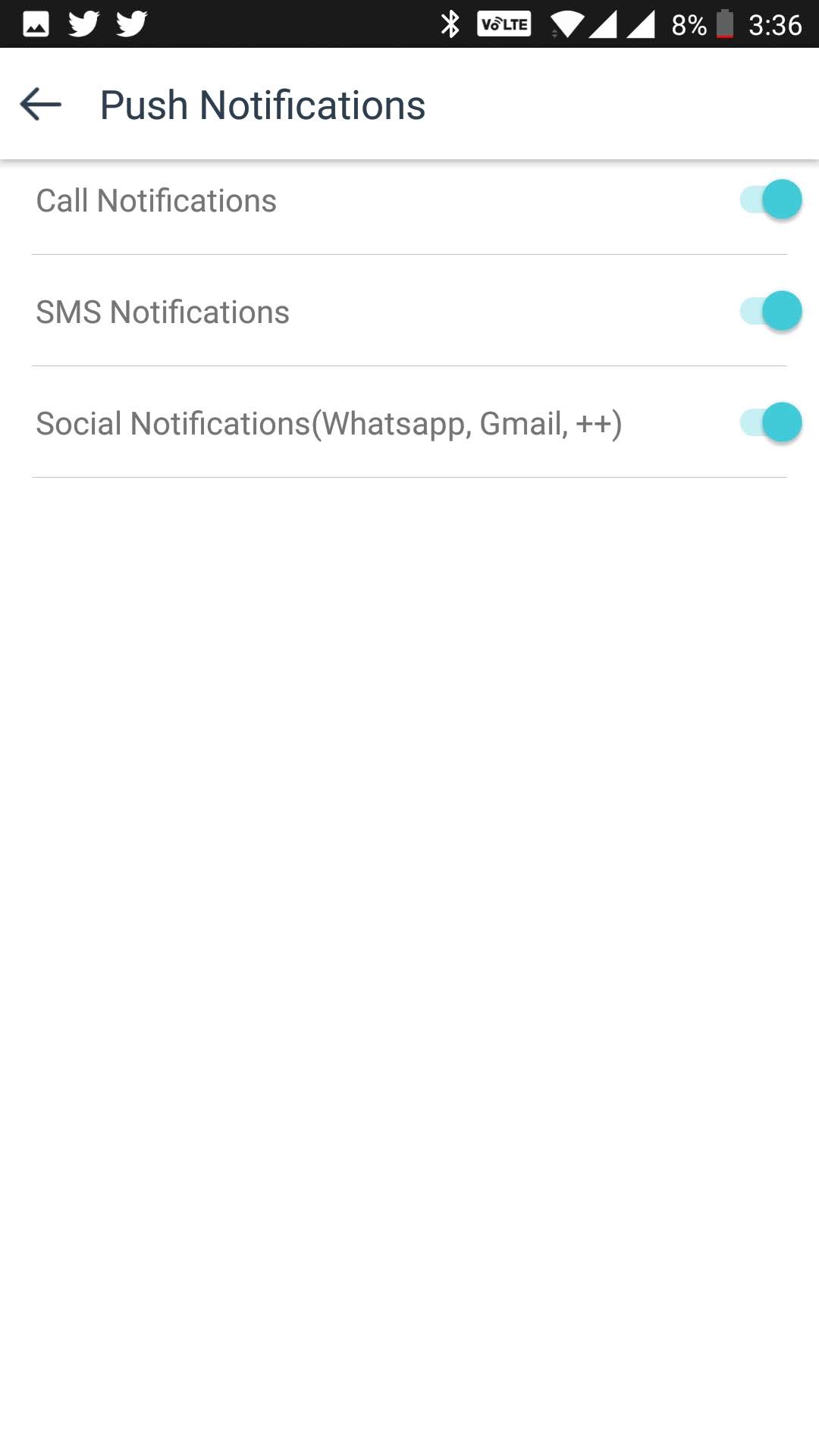Turn off Call Notifications switch
The image size is (819, 1456).
coord(770,200)
